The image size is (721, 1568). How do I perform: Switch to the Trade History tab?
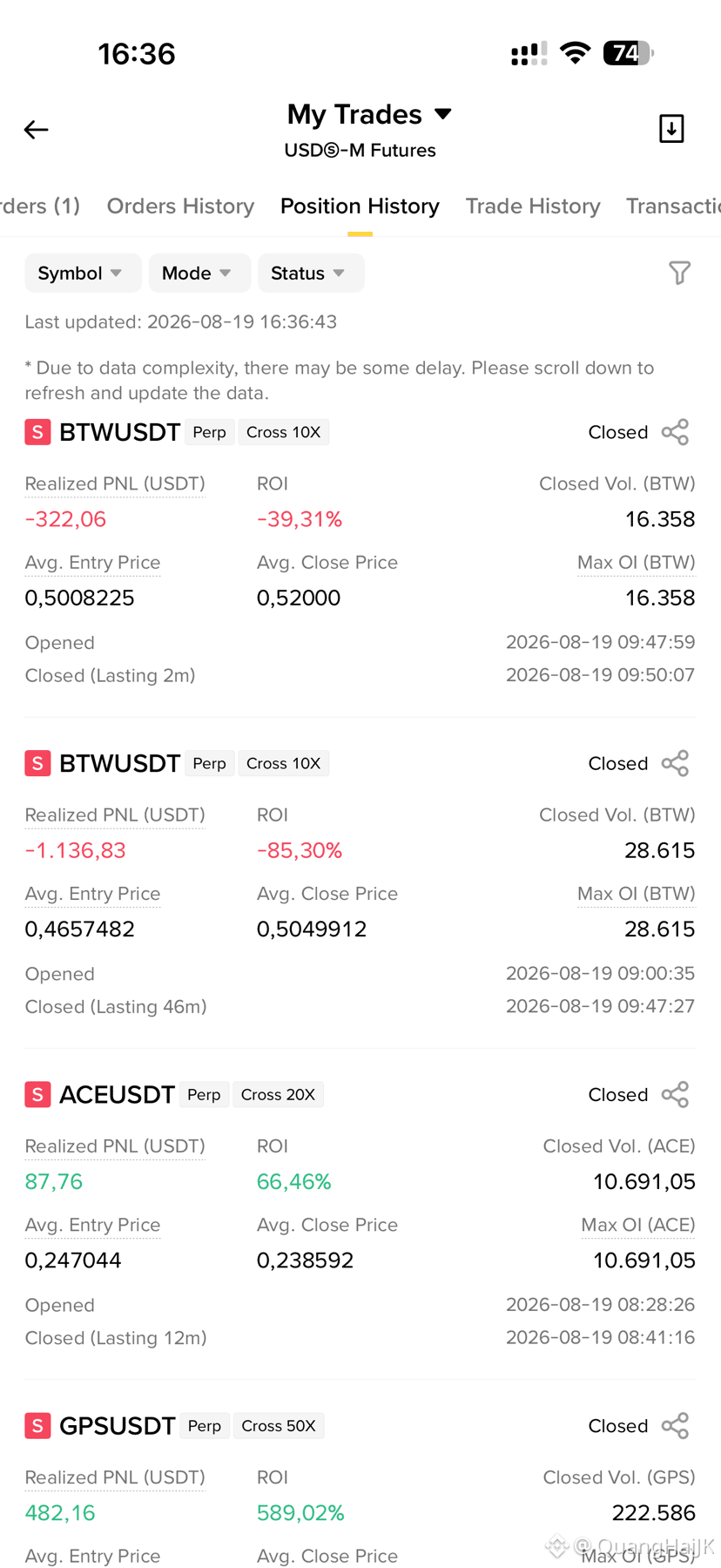(533, 206)
